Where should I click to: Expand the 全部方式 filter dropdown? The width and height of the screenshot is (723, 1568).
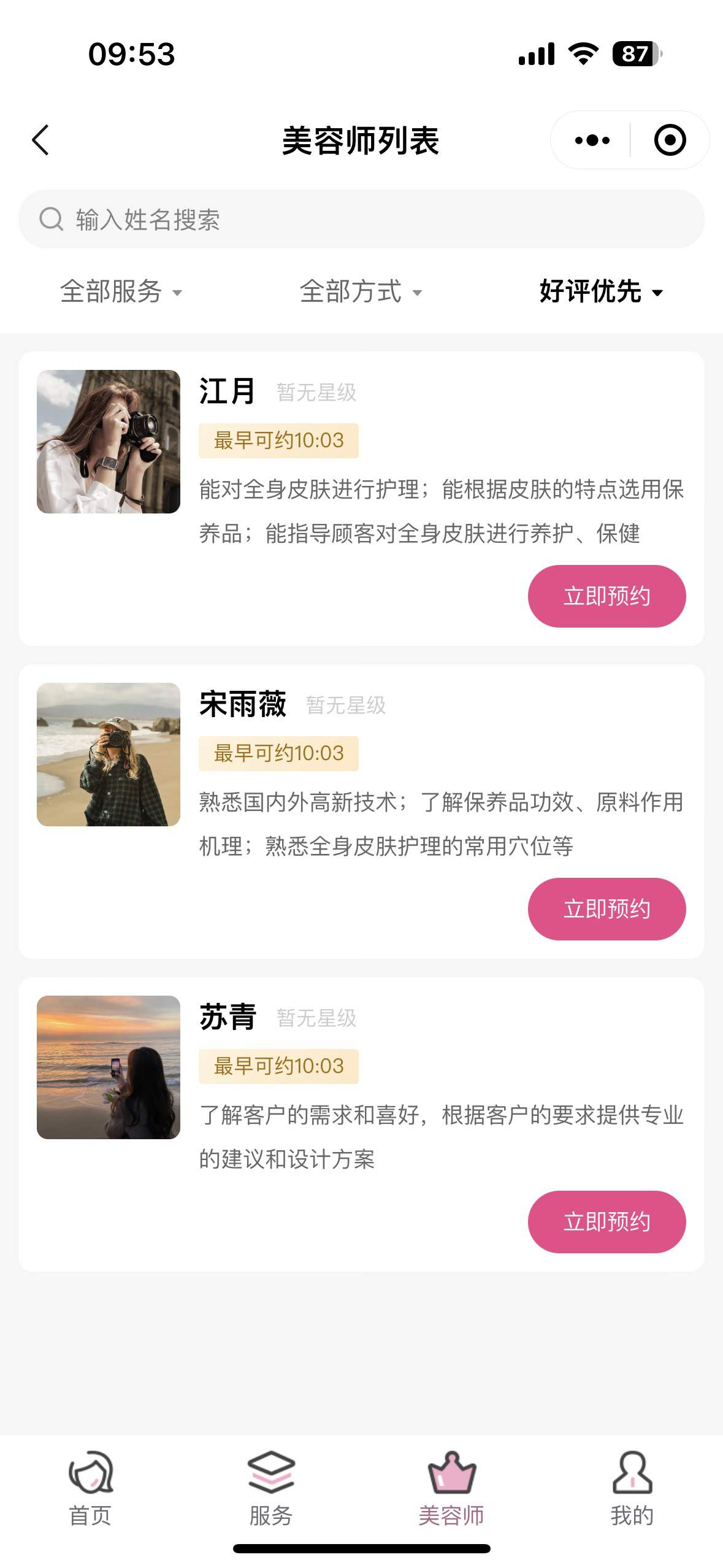coord(361,291)
